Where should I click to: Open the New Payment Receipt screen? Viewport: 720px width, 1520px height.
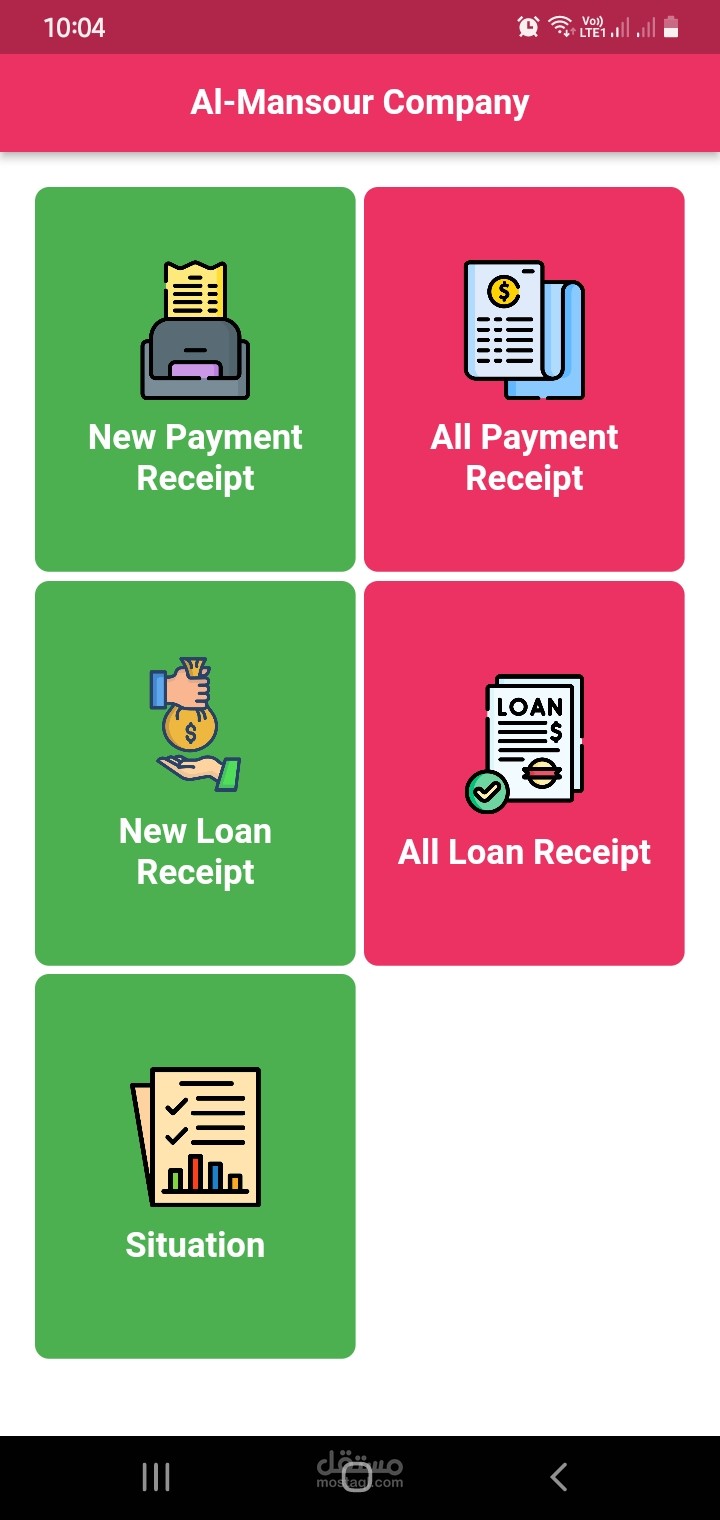tap(193, 378)
